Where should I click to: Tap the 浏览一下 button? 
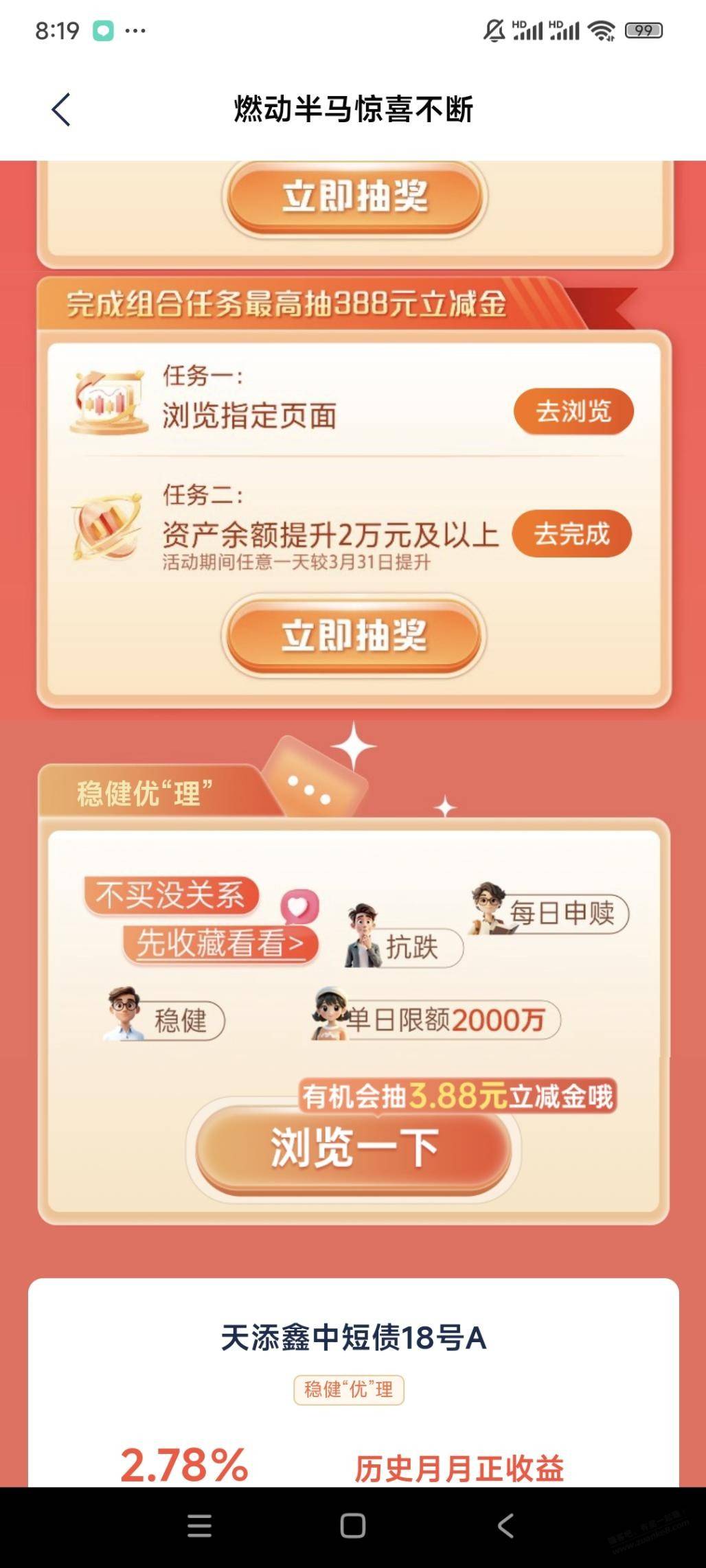tap(354, 1147)
